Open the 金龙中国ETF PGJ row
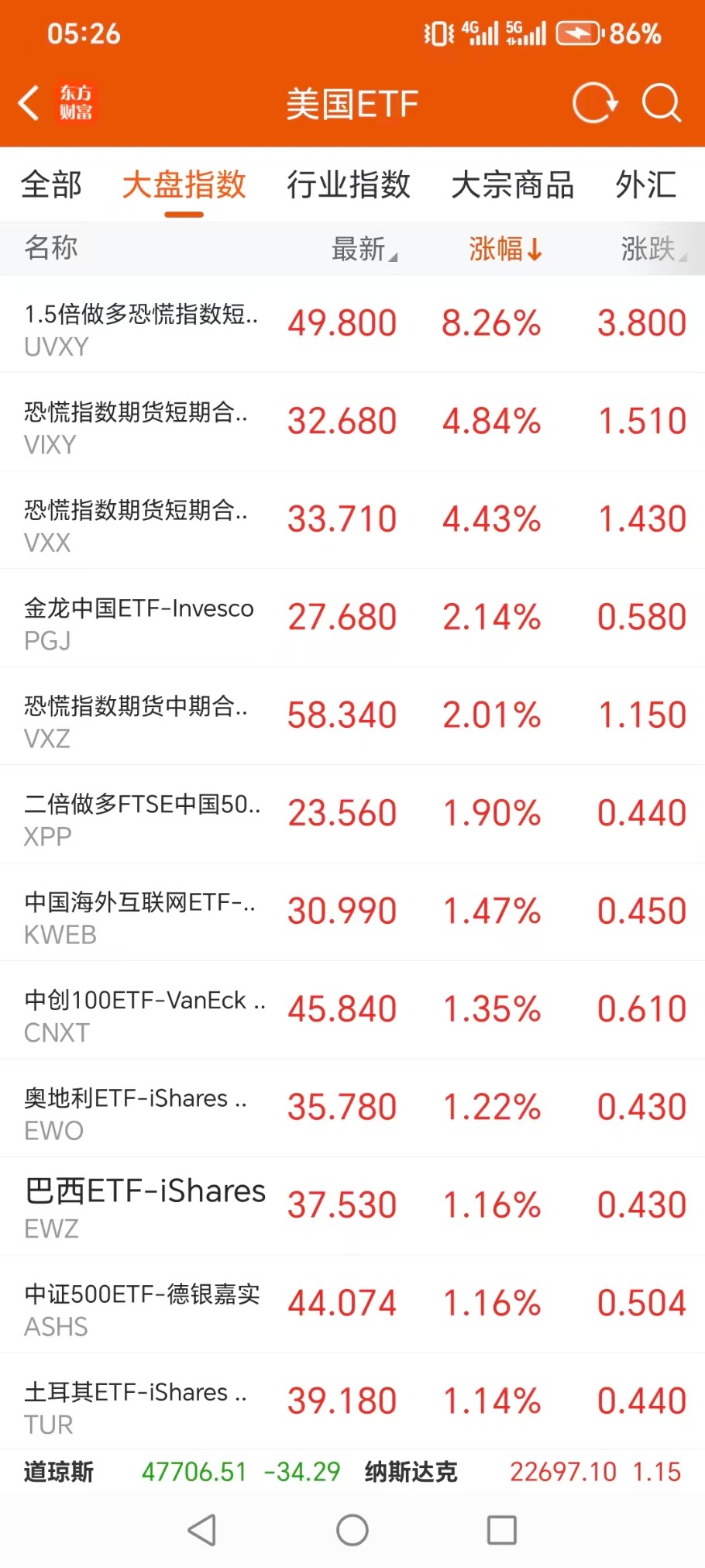Image resolution: width=705 pixels, height=1568 pixels. click(352, 619)
